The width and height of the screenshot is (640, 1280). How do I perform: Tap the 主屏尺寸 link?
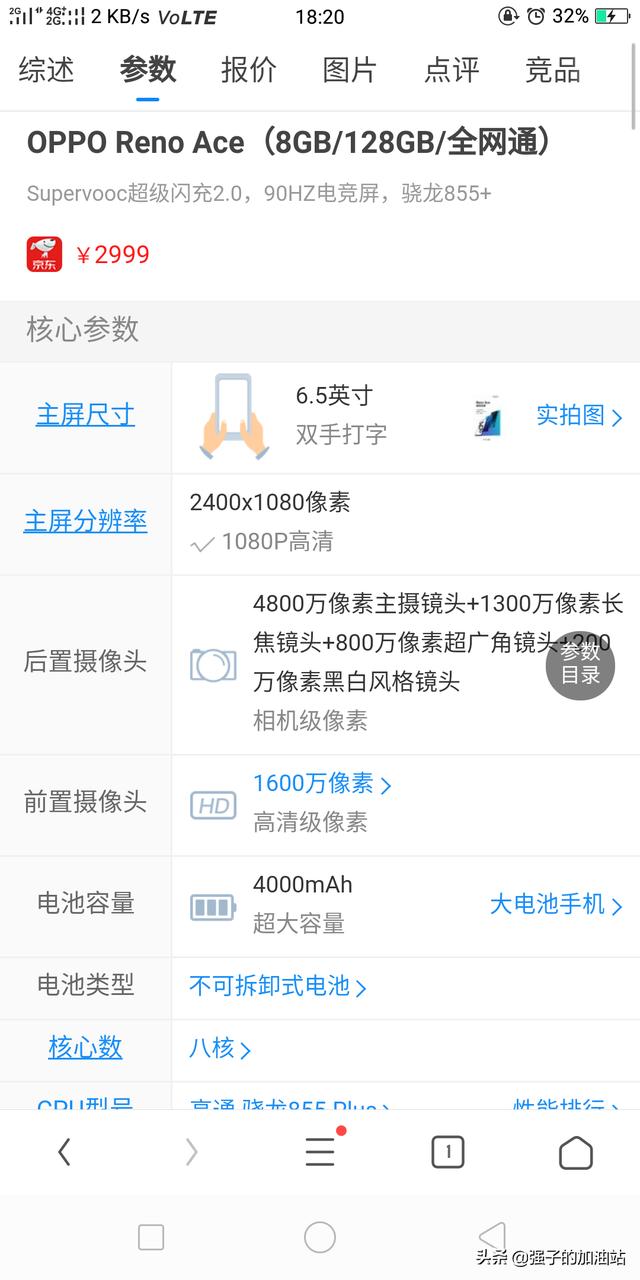point(85,415)
